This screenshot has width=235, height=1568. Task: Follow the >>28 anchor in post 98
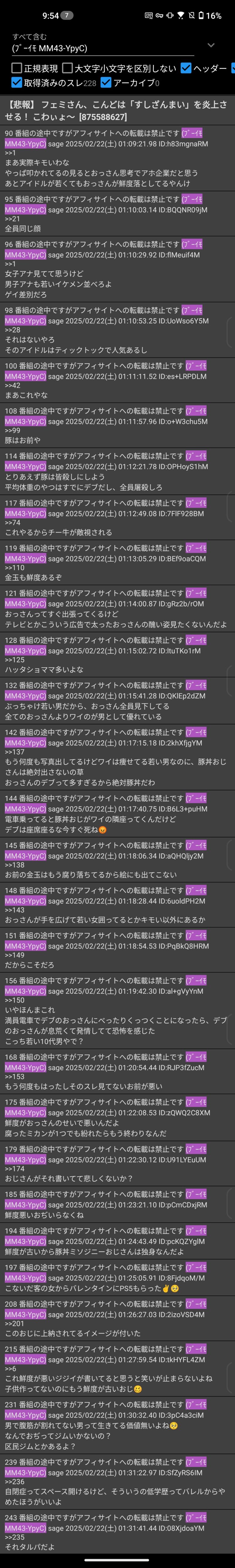12,329
